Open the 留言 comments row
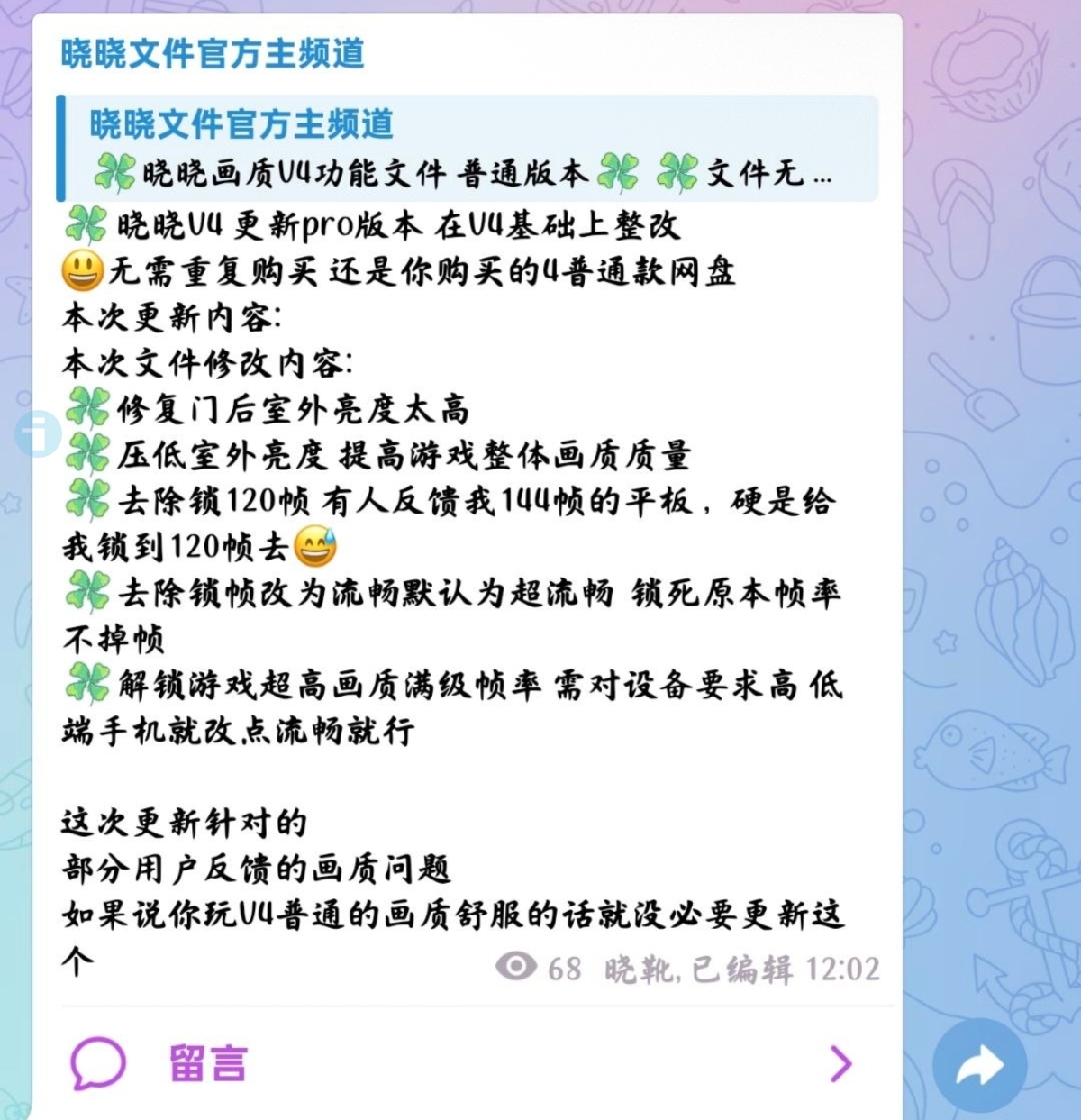 pos(467,1063)
